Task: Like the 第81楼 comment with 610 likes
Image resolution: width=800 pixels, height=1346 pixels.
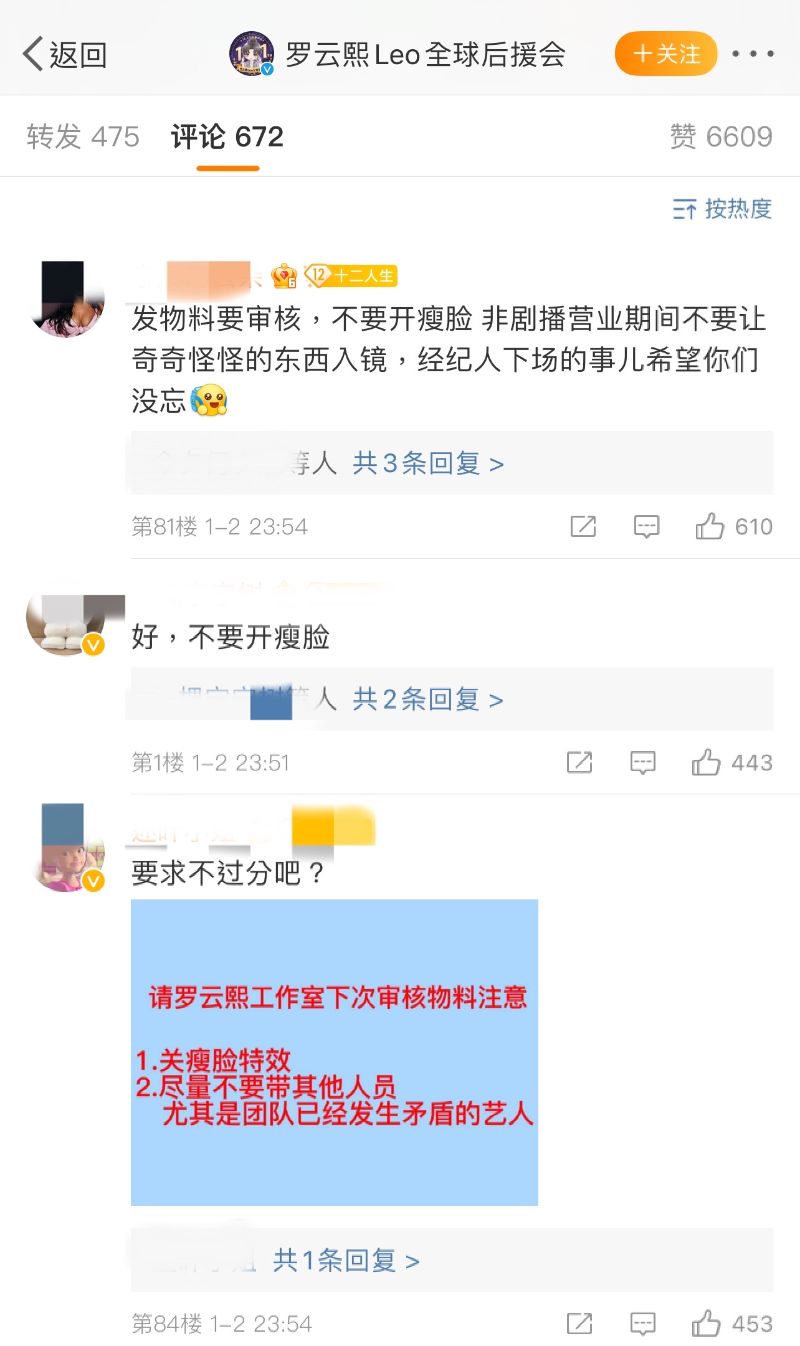Action: point(711,527)
